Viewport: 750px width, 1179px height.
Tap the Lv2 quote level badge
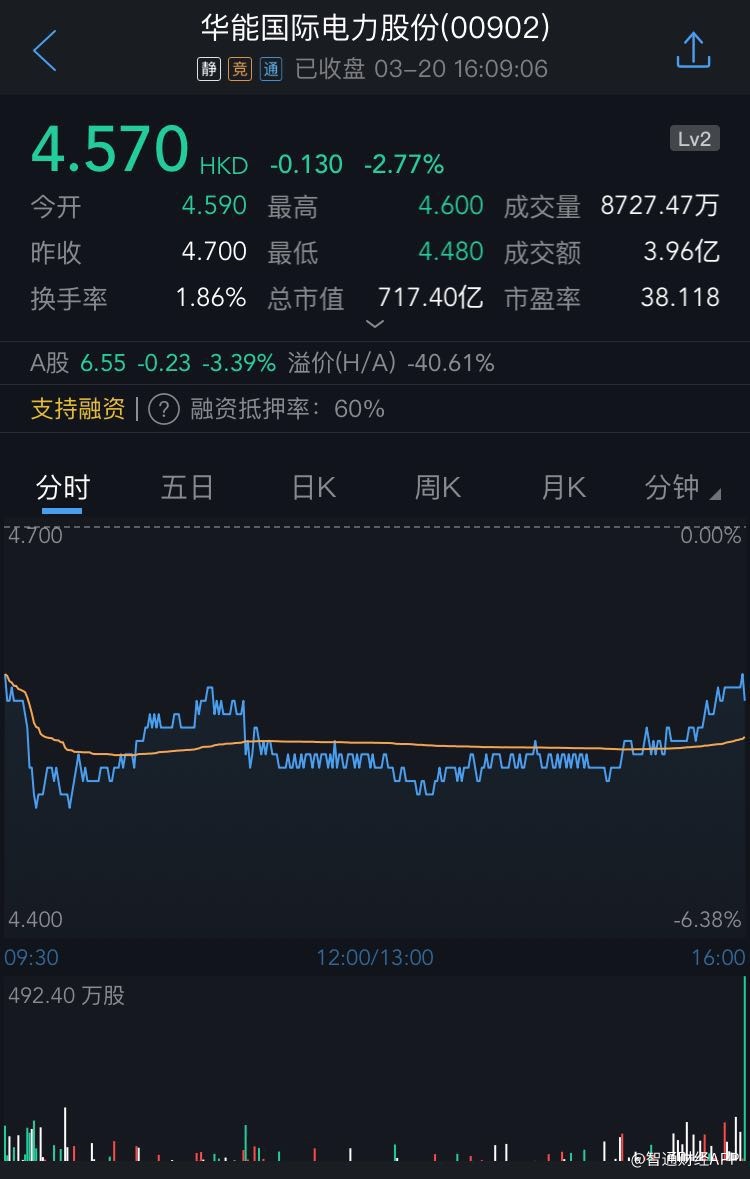(x=694, y=139)
